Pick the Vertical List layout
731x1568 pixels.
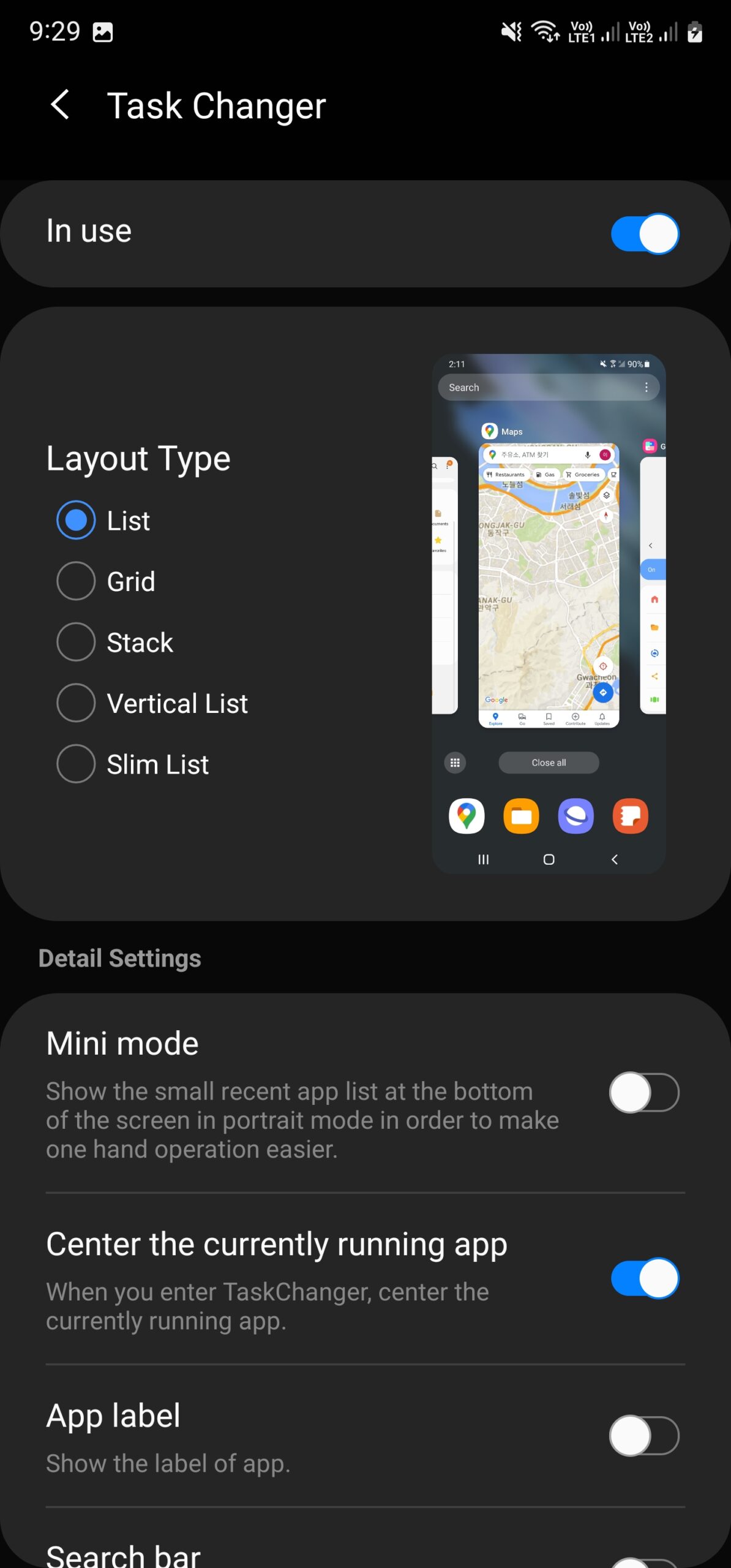point(76,703)
